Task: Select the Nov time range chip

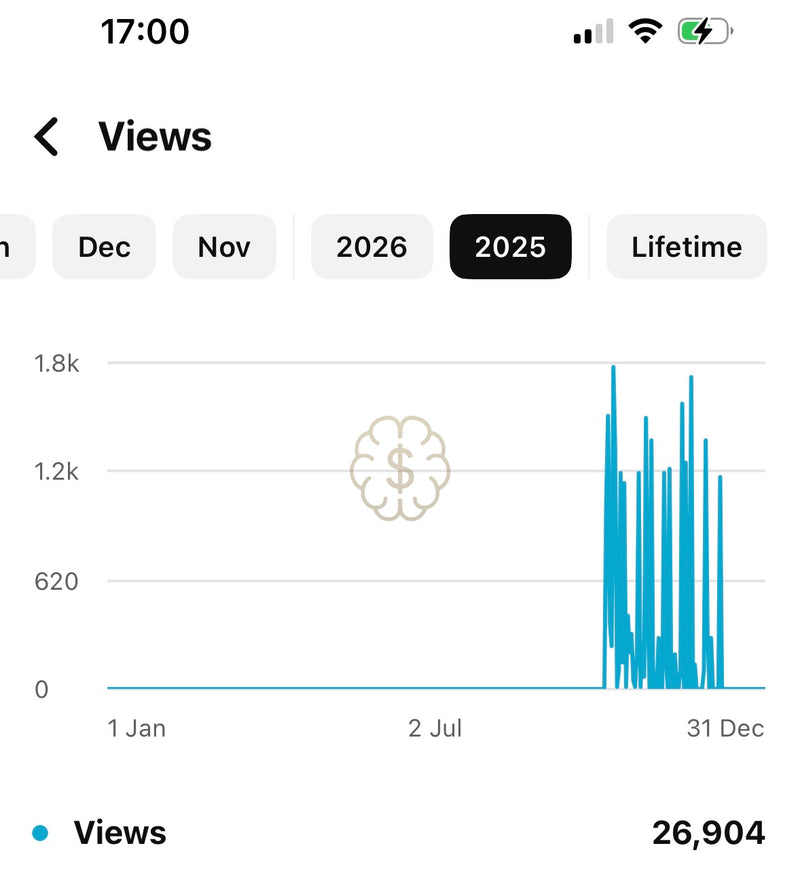Action: click(224, 247)
